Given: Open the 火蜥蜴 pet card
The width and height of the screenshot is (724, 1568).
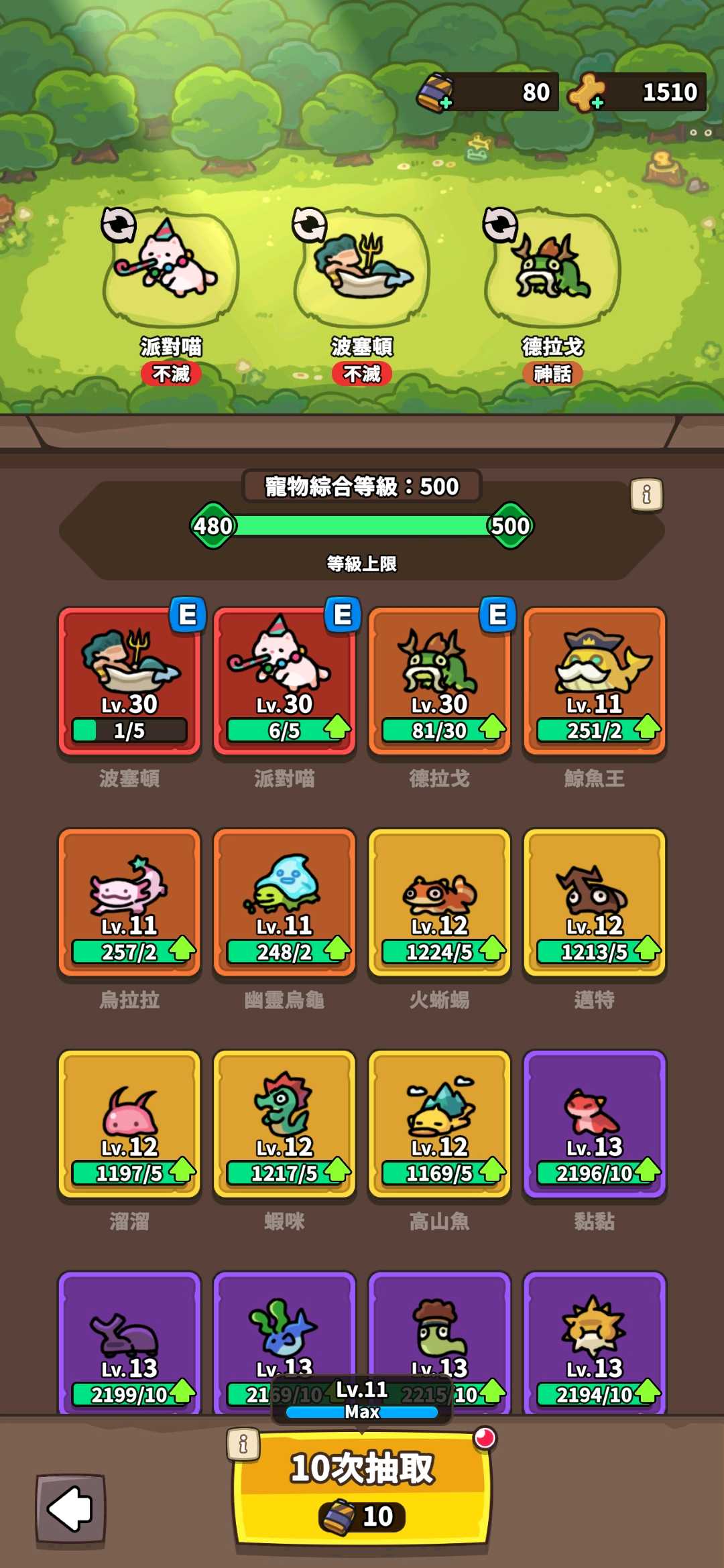Looking at the screenshot, I should click(439, 901).
